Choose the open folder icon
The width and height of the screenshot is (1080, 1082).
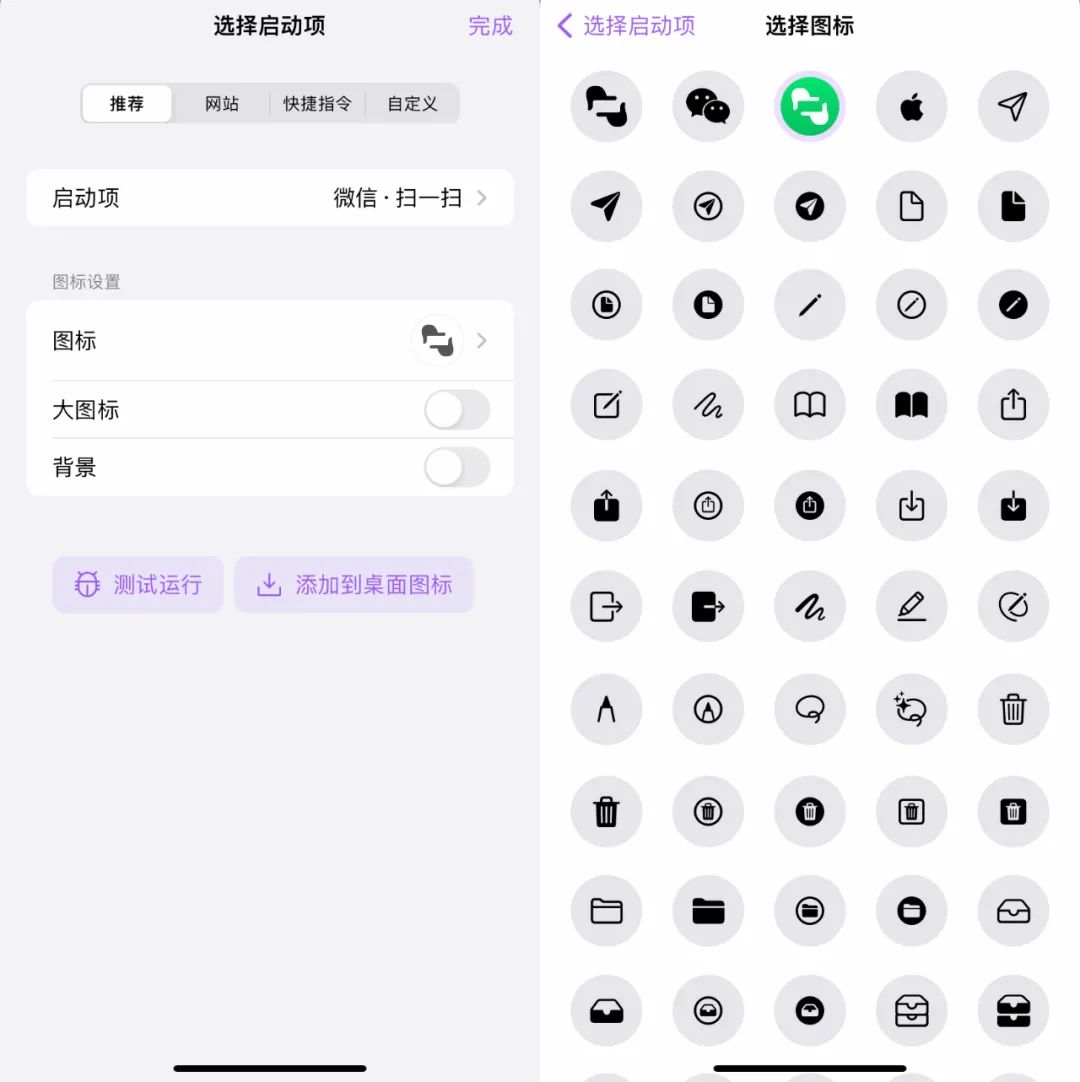606,911
